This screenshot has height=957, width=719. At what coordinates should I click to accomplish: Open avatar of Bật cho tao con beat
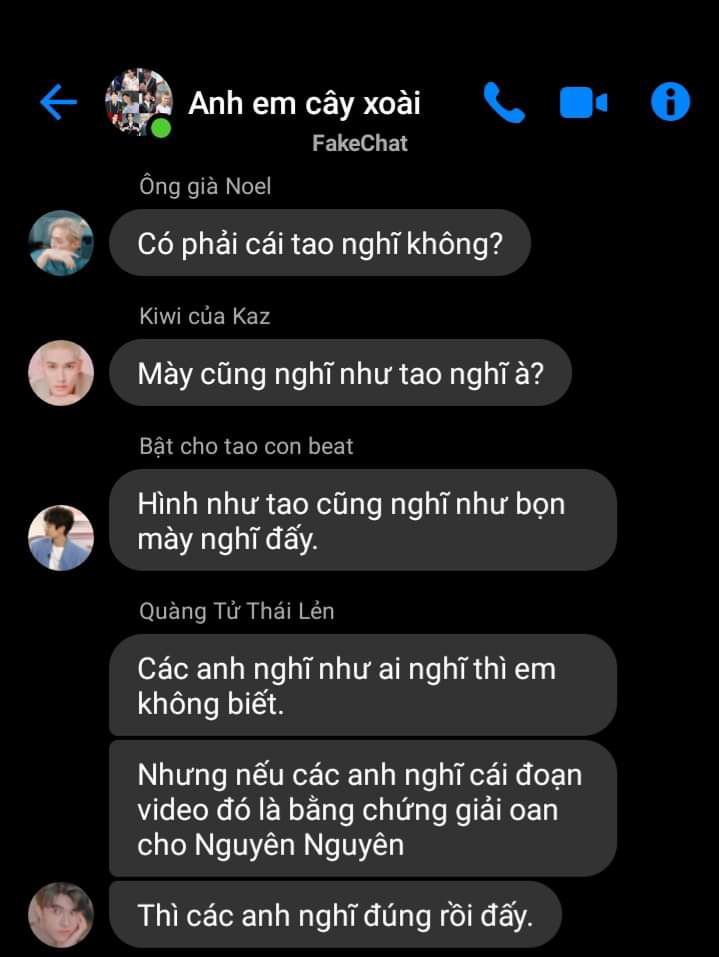[x=61, y=537]
